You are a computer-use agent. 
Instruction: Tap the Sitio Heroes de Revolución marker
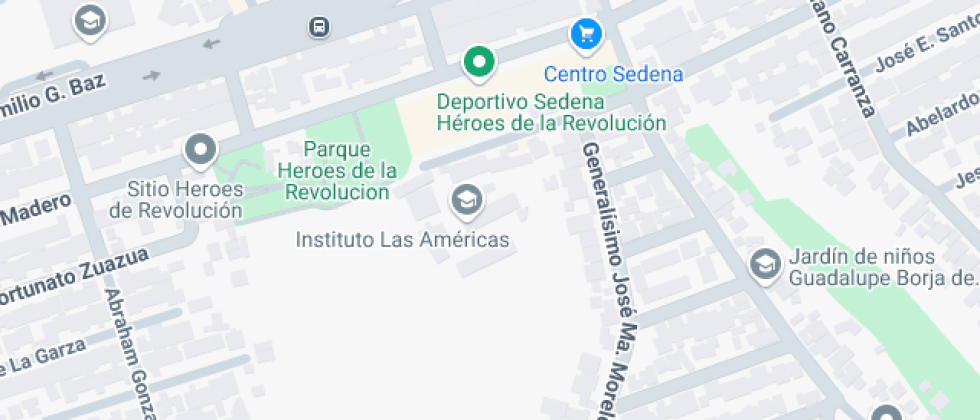[201, 151]
